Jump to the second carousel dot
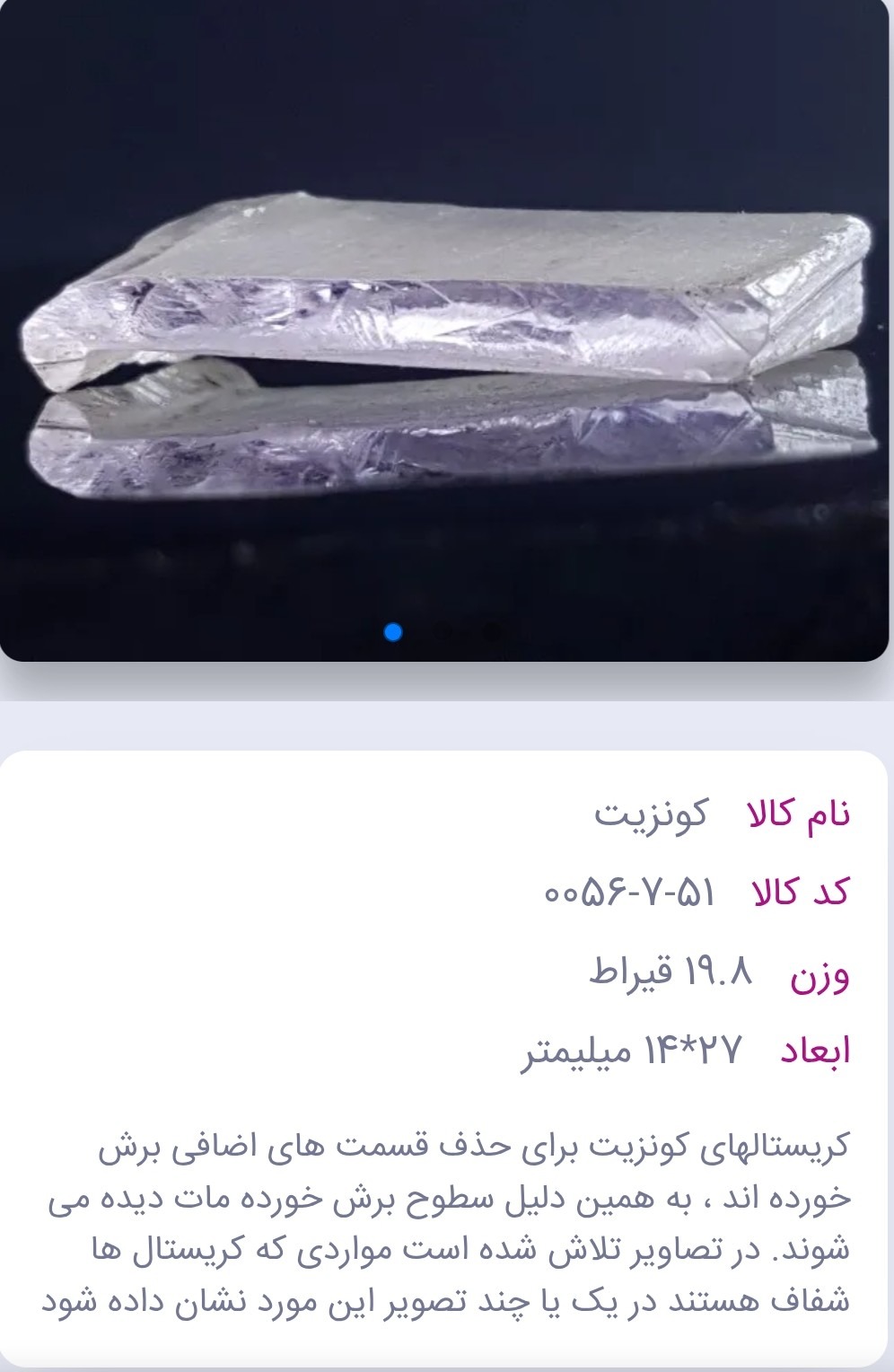This screenshot has width=894, height=1372. pyautogui.click(x=443, y=632)
